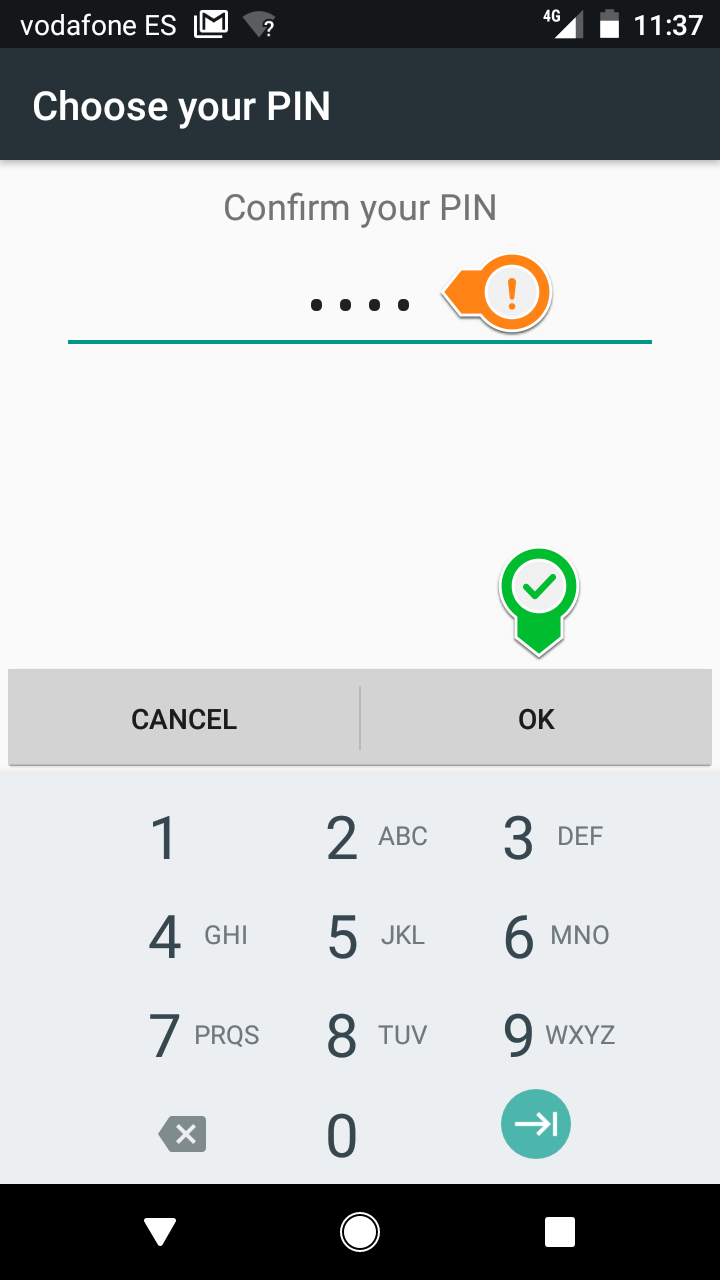The width and height of the screenshot is (720, 1280).
Task: Cancel PIN setup
Action: point(184,719)
